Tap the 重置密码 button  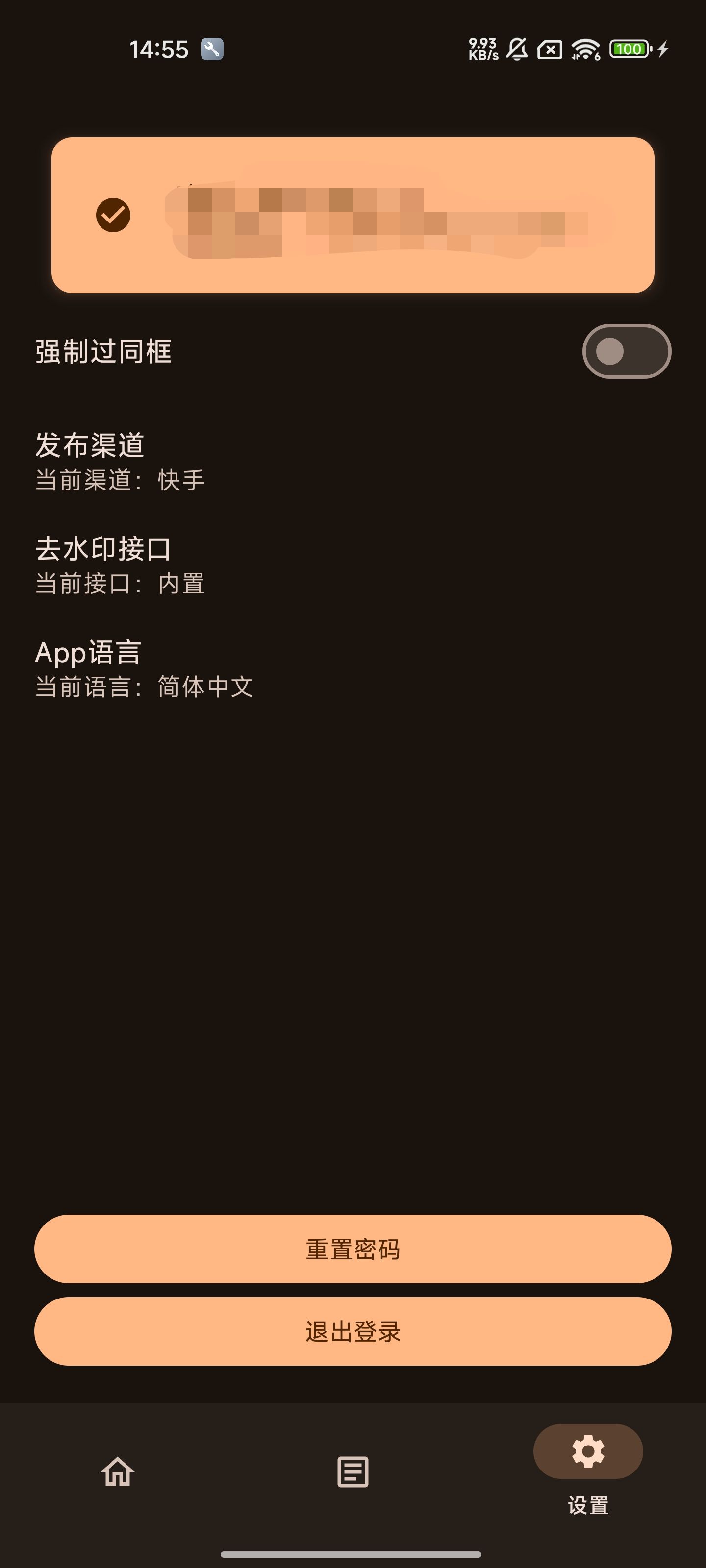click(353, 1249)
